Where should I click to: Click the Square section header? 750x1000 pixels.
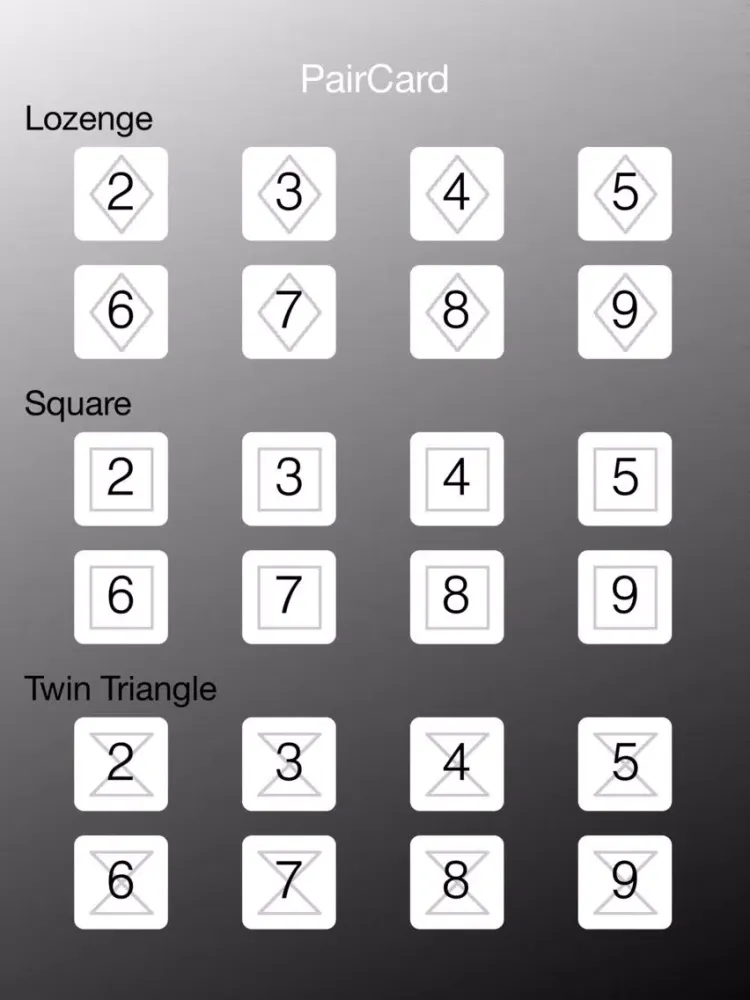[x=78, y=404]
